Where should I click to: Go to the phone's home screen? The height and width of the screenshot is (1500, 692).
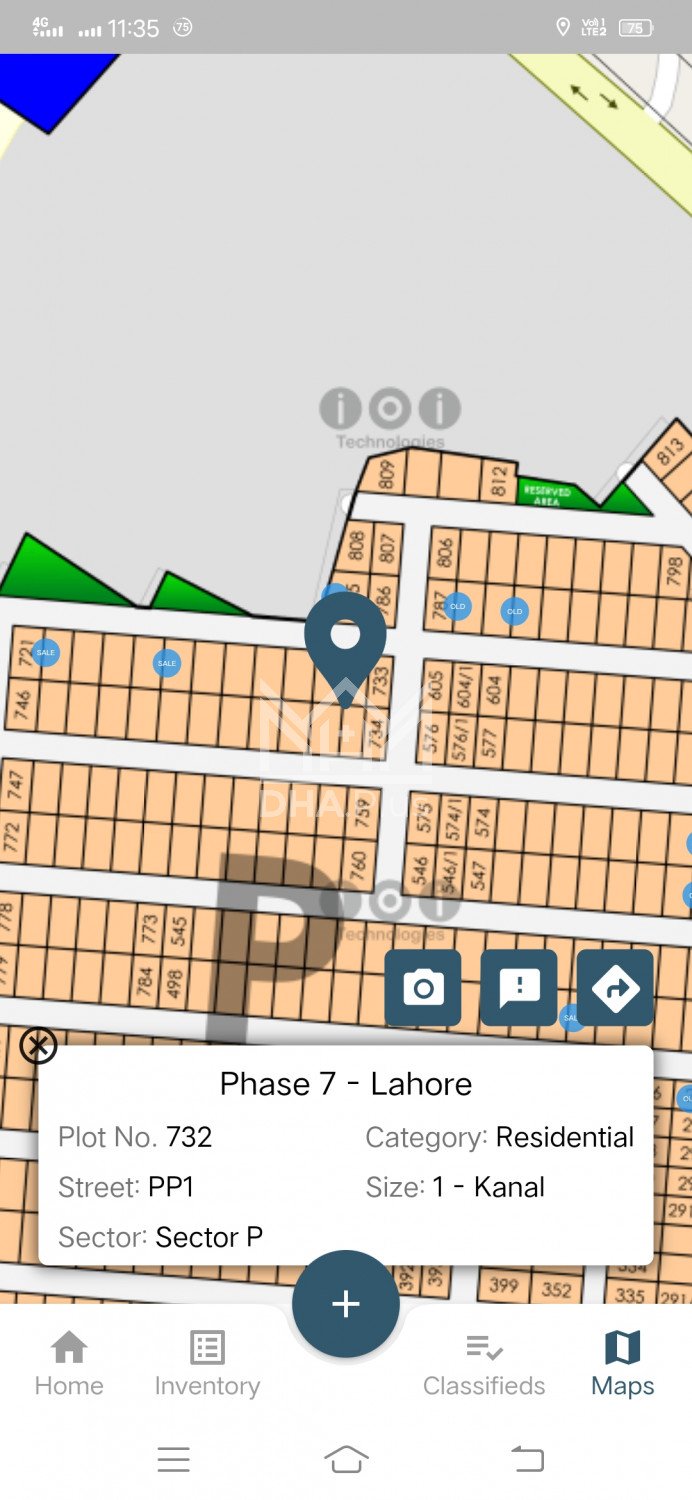point(346,1460)
